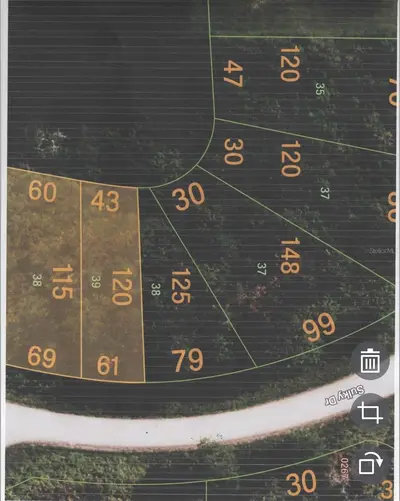The width and height of the screenshot is (400, 501).
Task: Rotate the image
Action: 370,464
